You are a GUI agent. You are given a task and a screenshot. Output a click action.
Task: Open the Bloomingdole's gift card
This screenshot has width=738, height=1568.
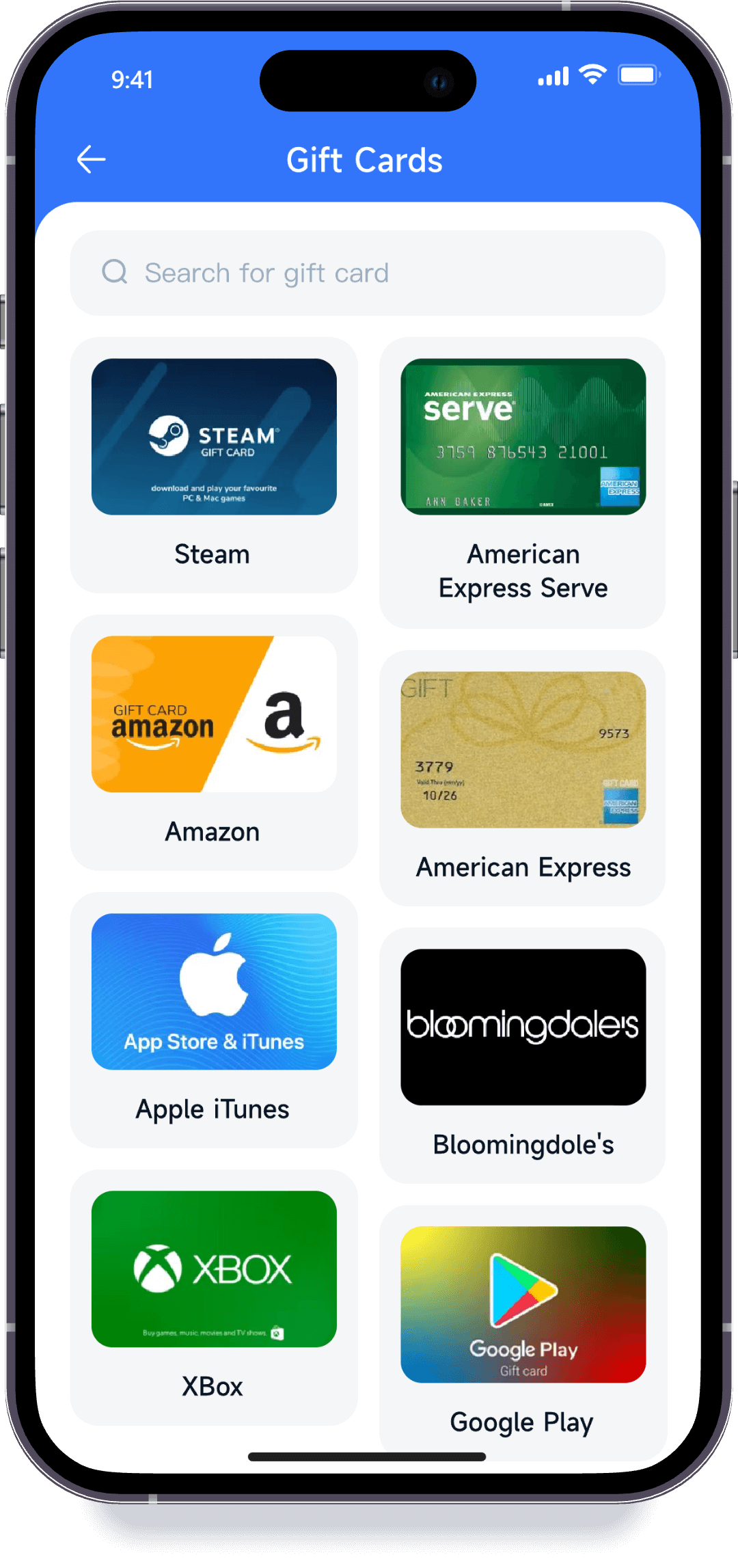523,1055
